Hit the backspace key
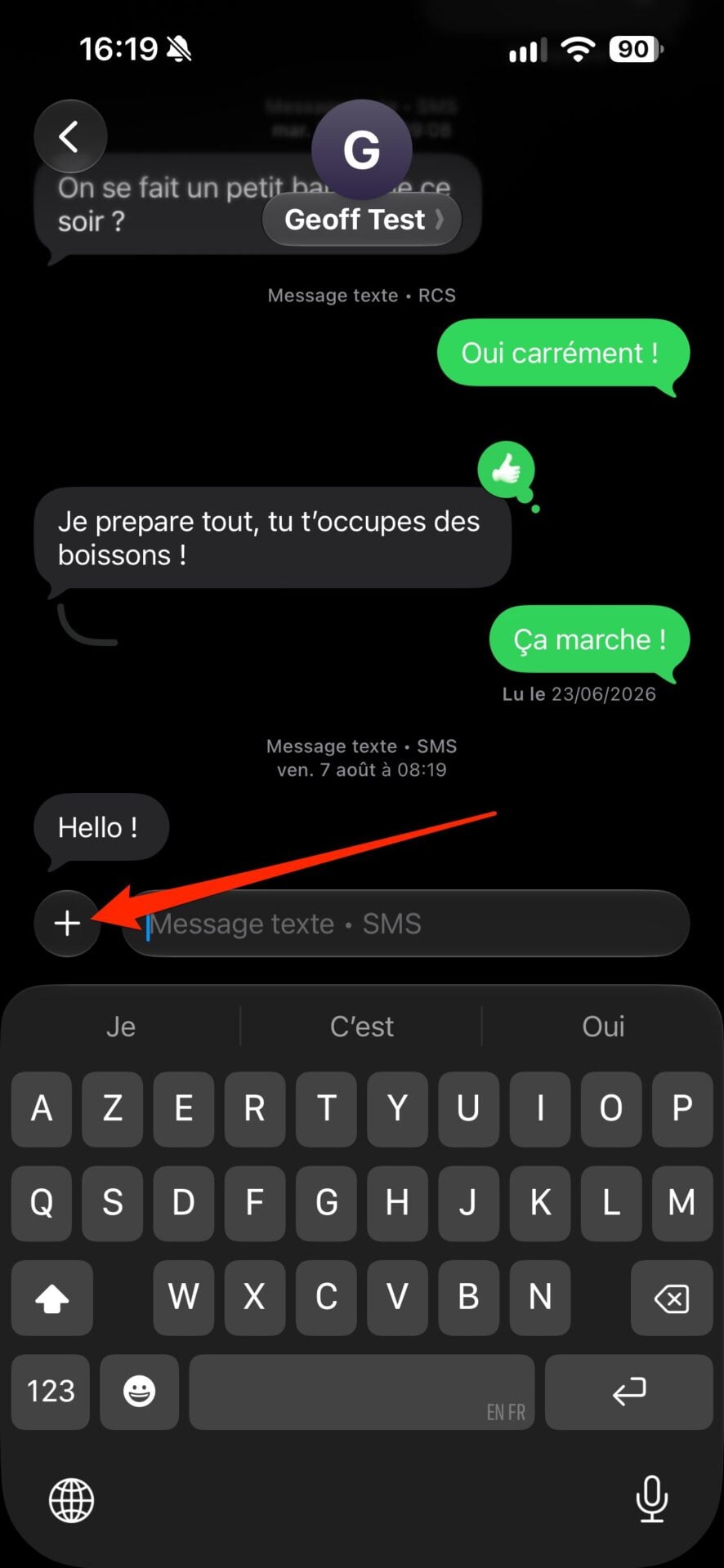The image size is (724, 1568). point(672,1298)
